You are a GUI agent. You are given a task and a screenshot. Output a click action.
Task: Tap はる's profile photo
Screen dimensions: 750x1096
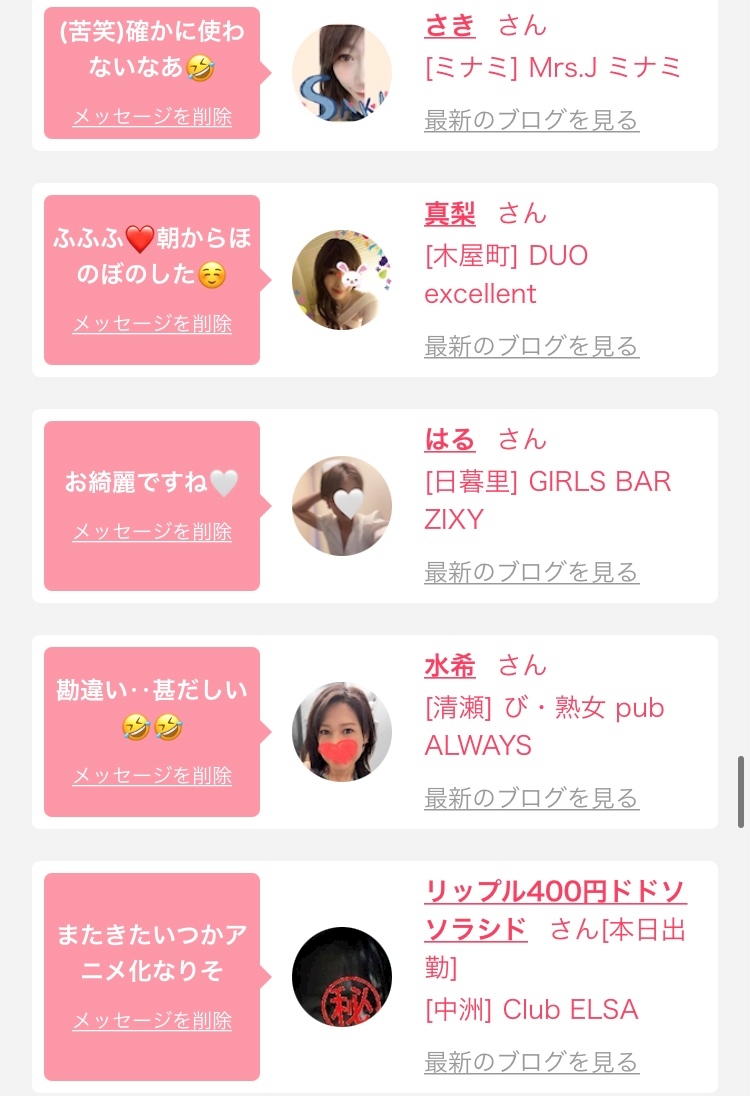(x=342, y=506)
